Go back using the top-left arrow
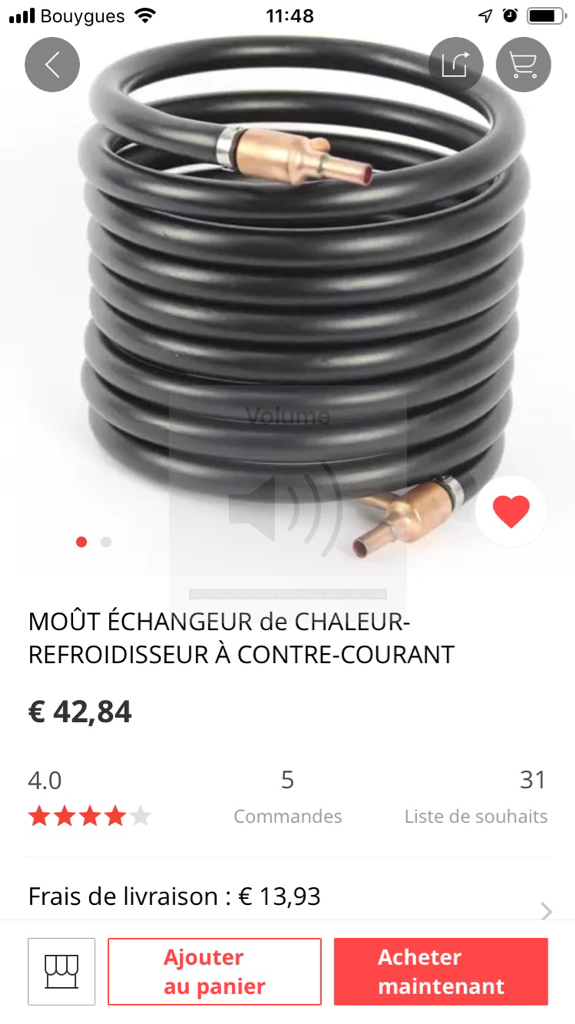 click(52, 65)
